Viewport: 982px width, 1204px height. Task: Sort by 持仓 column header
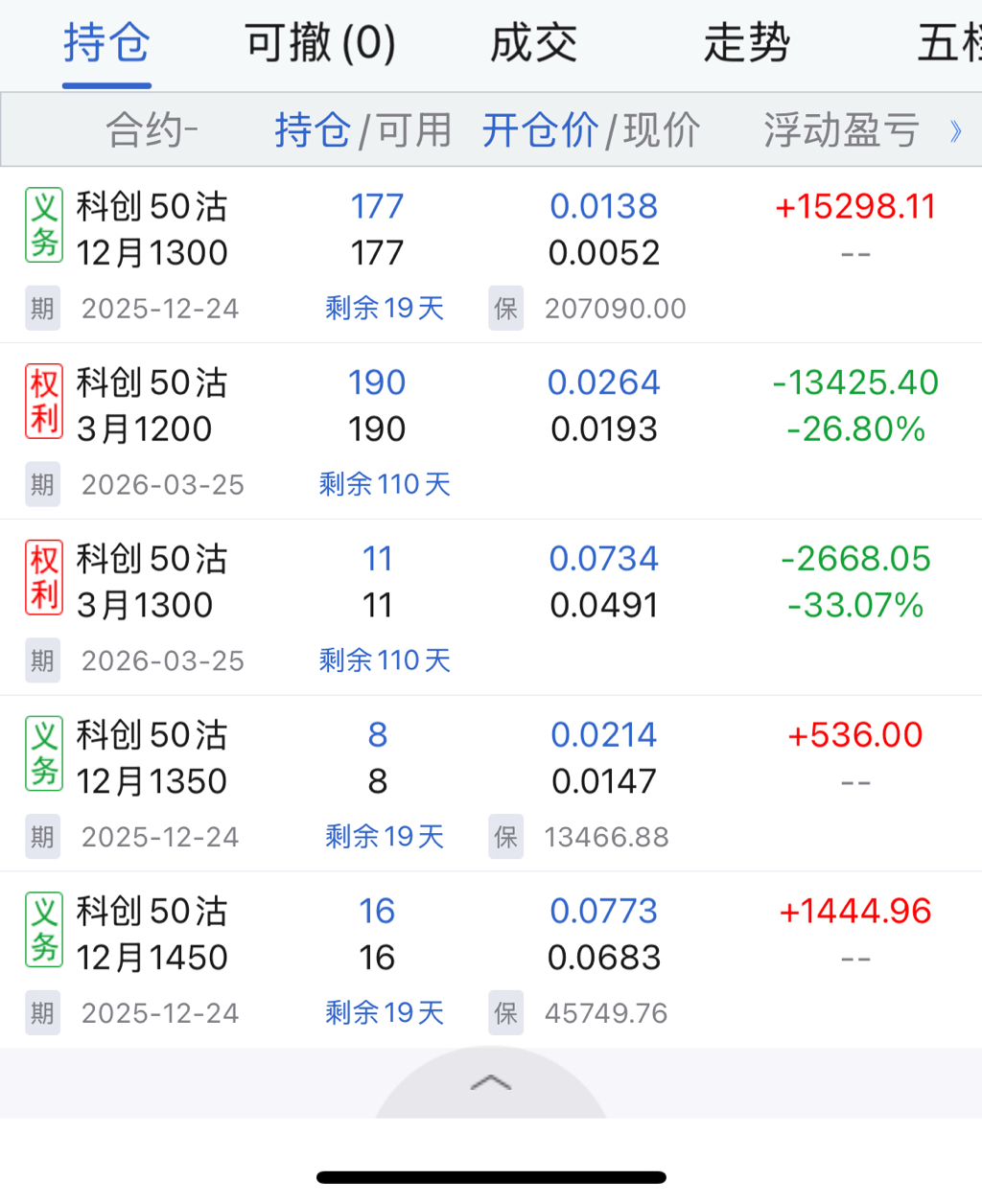pyautogui.click(x=313, y=130)
